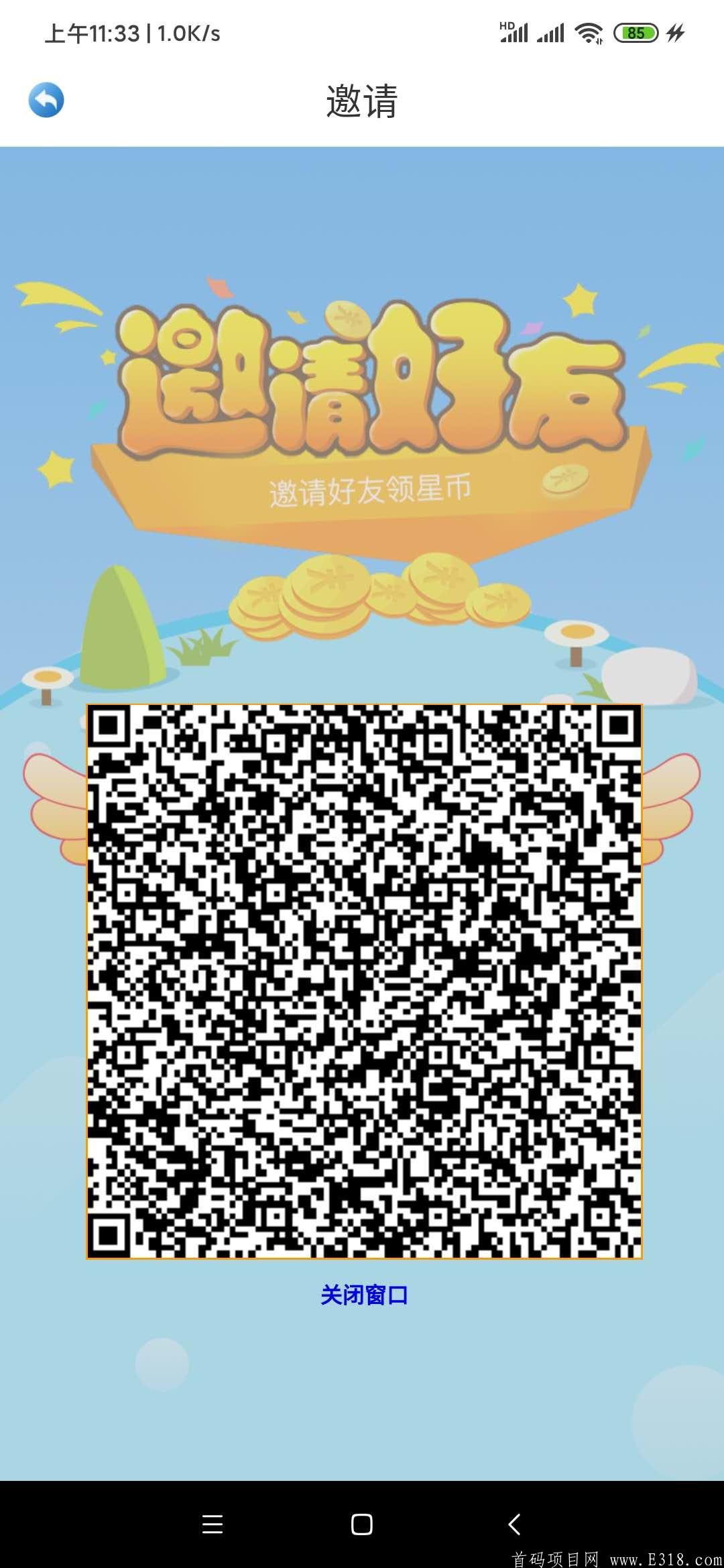Screen dimensions: 724x1568
Task: Open recent apps from navigation bar
Action: (213, 1524)
